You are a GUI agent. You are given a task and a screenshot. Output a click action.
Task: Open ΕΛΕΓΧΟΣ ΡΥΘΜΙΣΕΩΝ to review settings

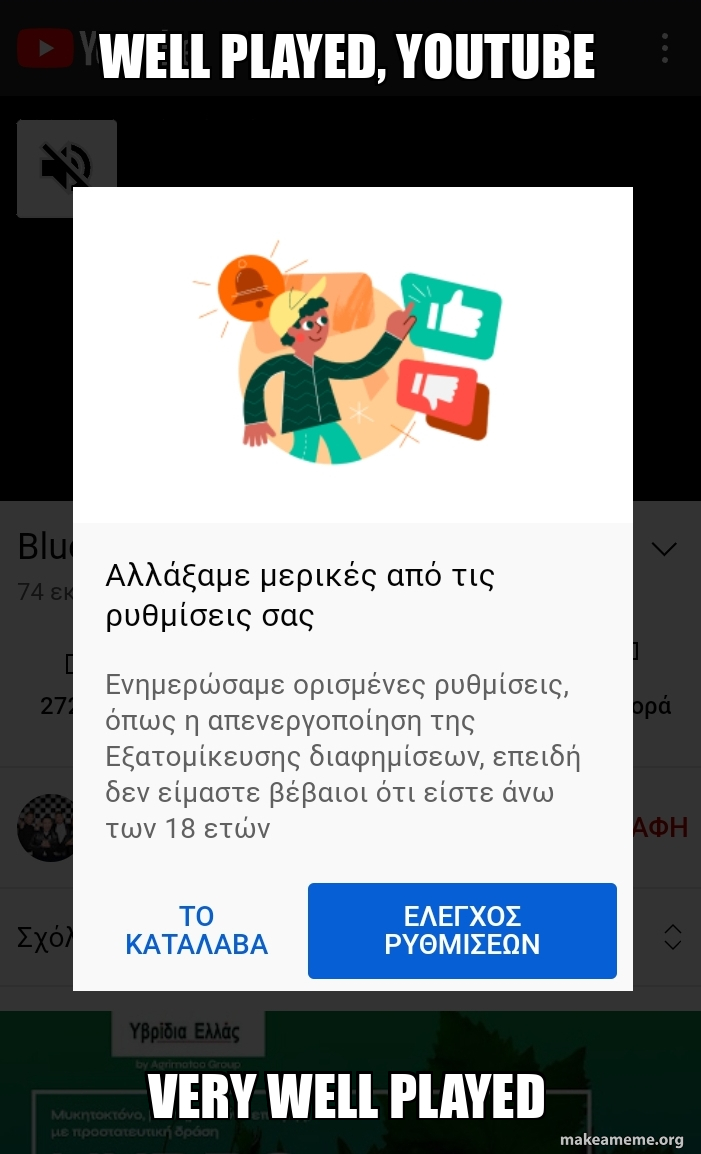click(462, 930)
